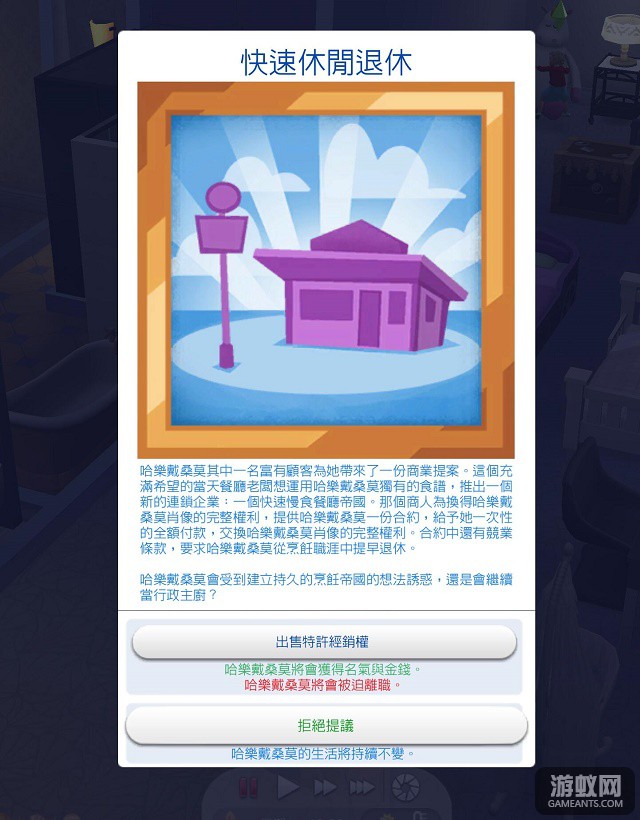640x820 pixels.
Task: Select 拒絕提議 to decline the offer
Action: click(326, 725)
